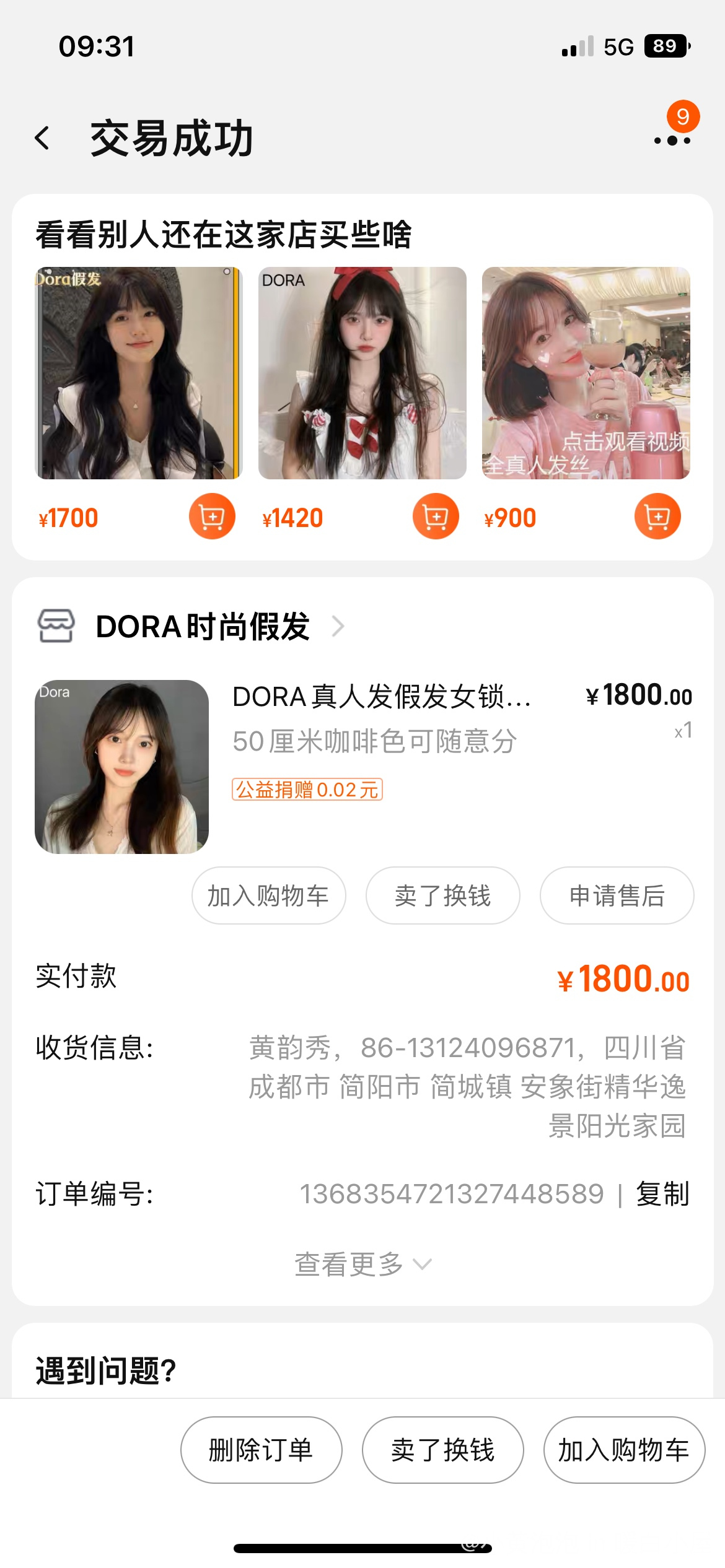
Task: Expand 查看更多 order details
Action: pyautogui.click(x=362, y=1264)
